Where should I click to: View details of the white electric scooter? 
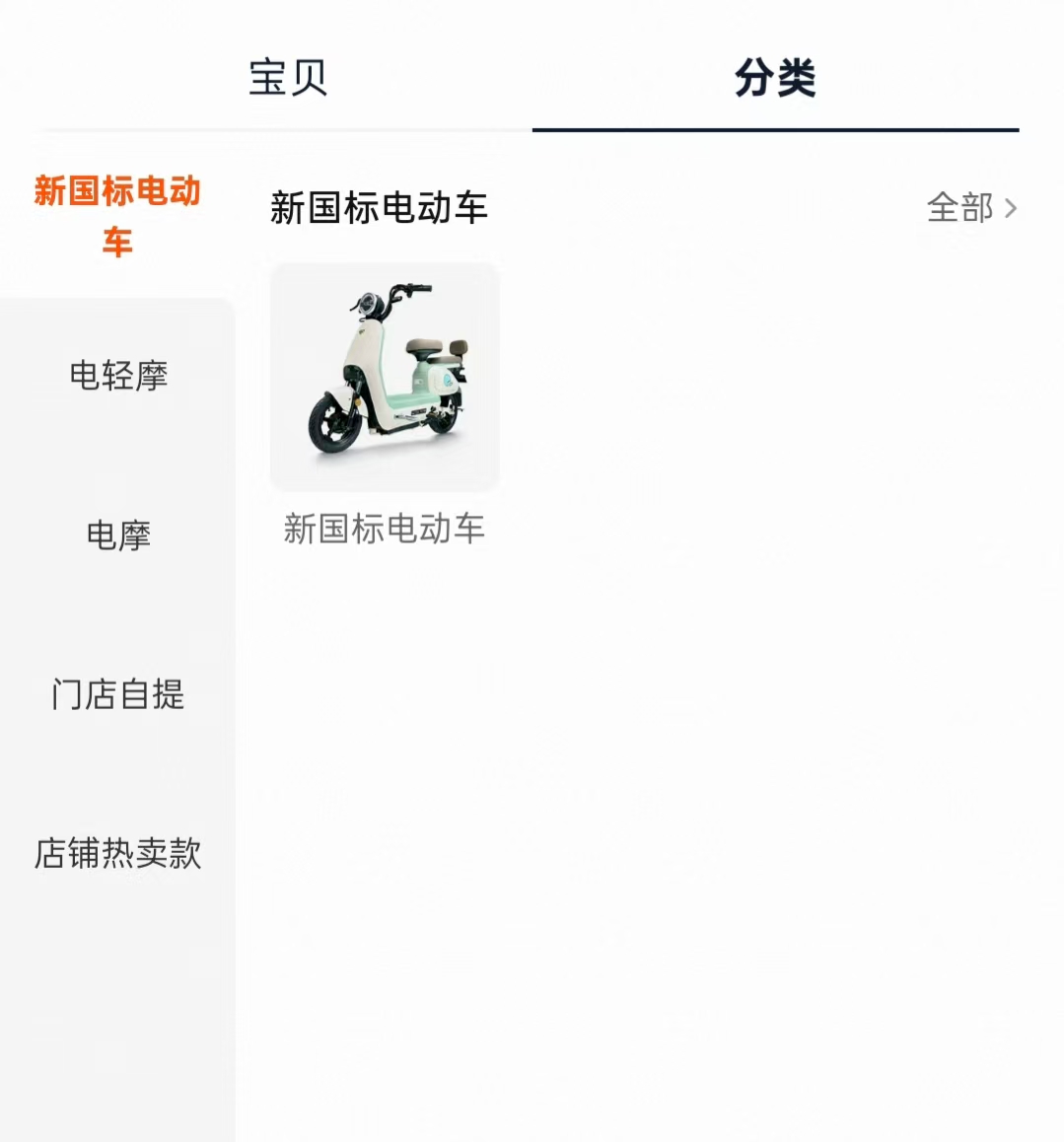[x=385, y=376]
